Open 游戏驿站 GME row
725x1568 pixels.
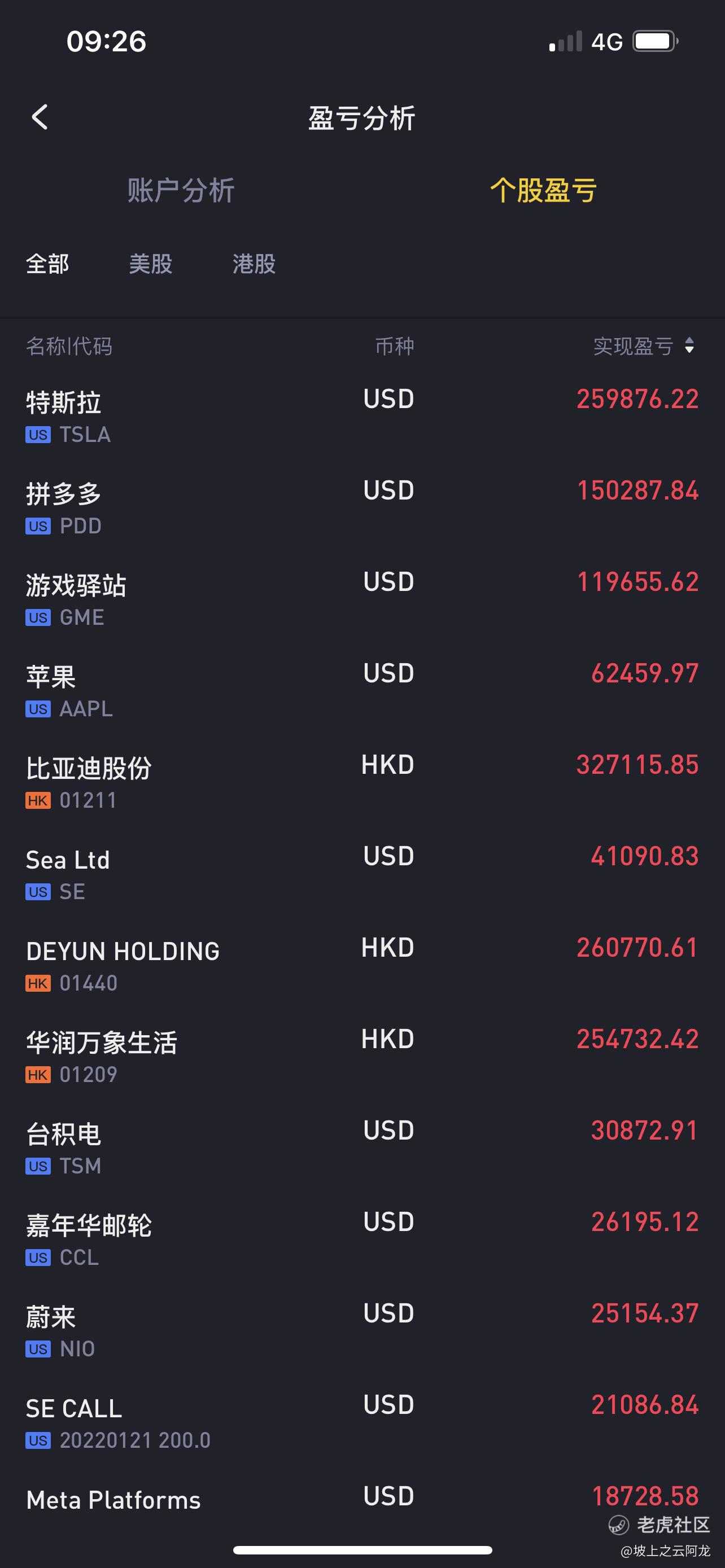(x=362, y=599)
